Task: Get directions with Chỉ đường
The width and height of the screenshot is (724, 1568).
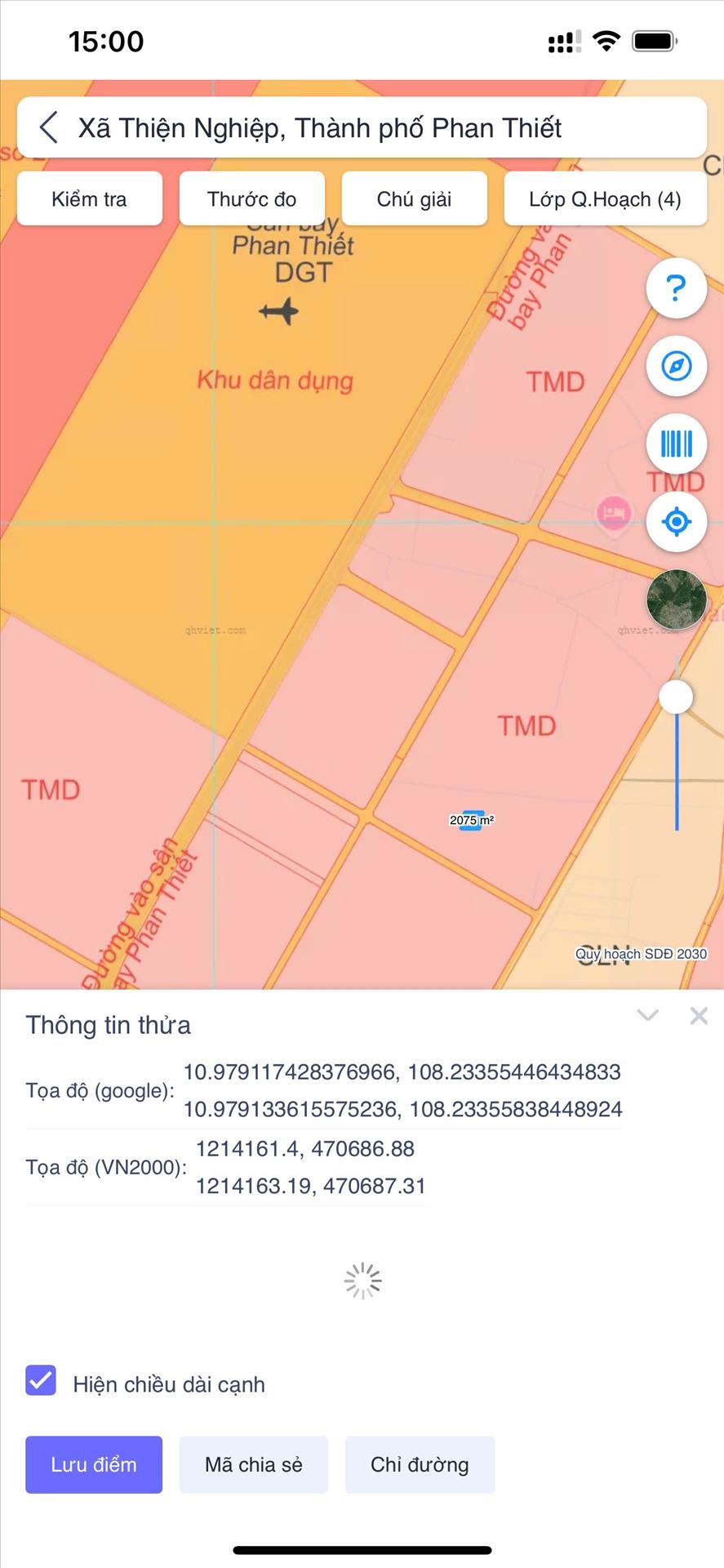Action: (x=420, y=1465)
